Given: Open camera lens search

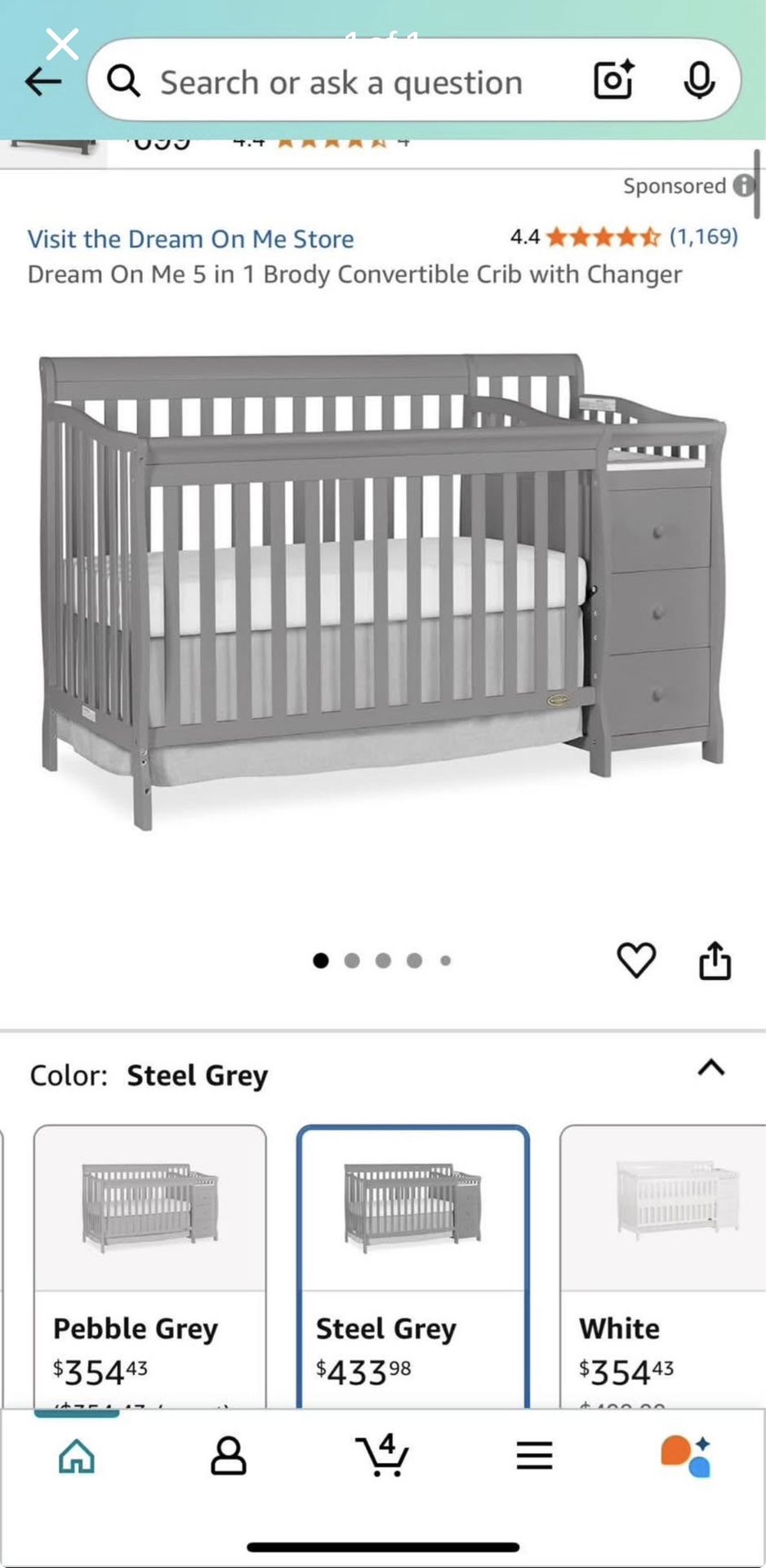Looking at the screenshot, I should click(613, 80).
